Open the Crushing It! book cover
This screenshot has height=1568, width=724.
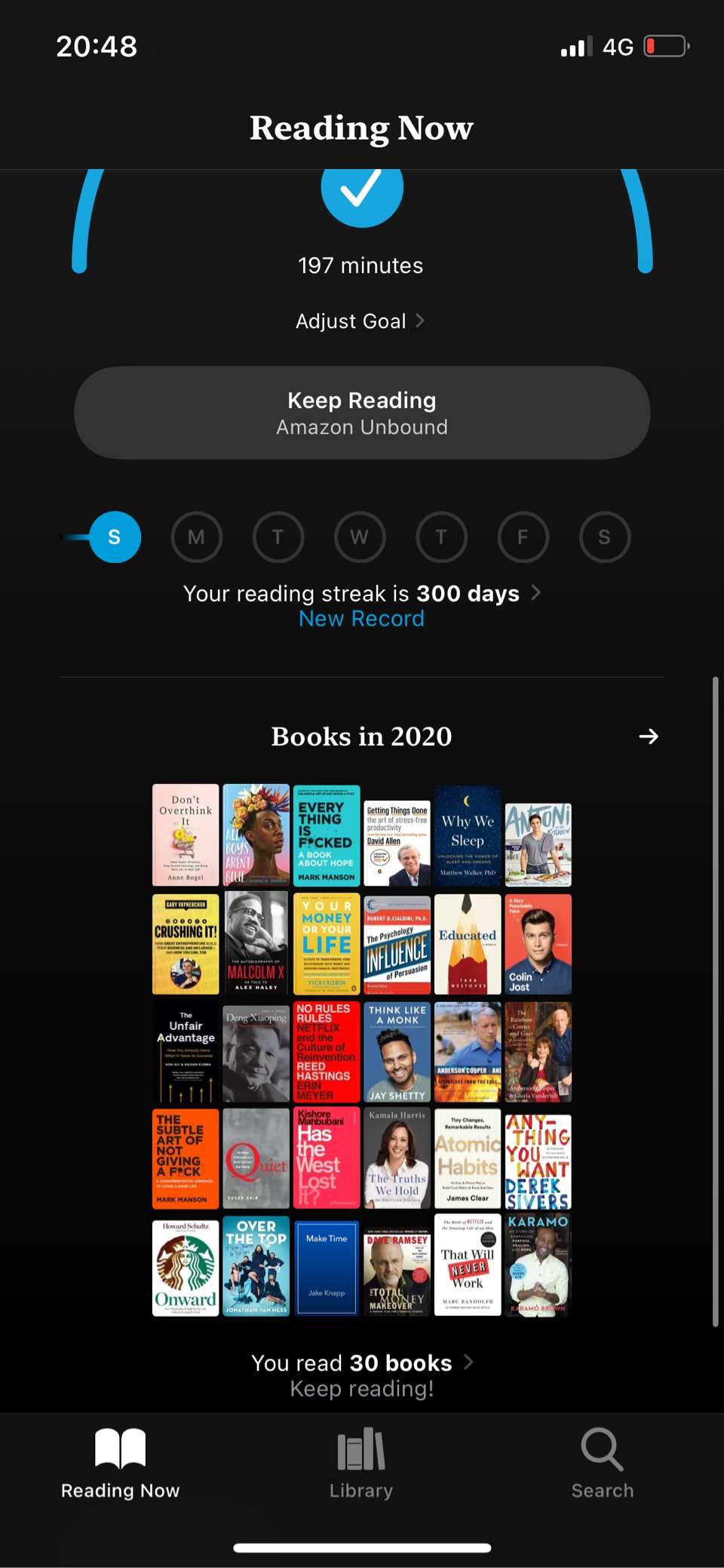(186, 944)
